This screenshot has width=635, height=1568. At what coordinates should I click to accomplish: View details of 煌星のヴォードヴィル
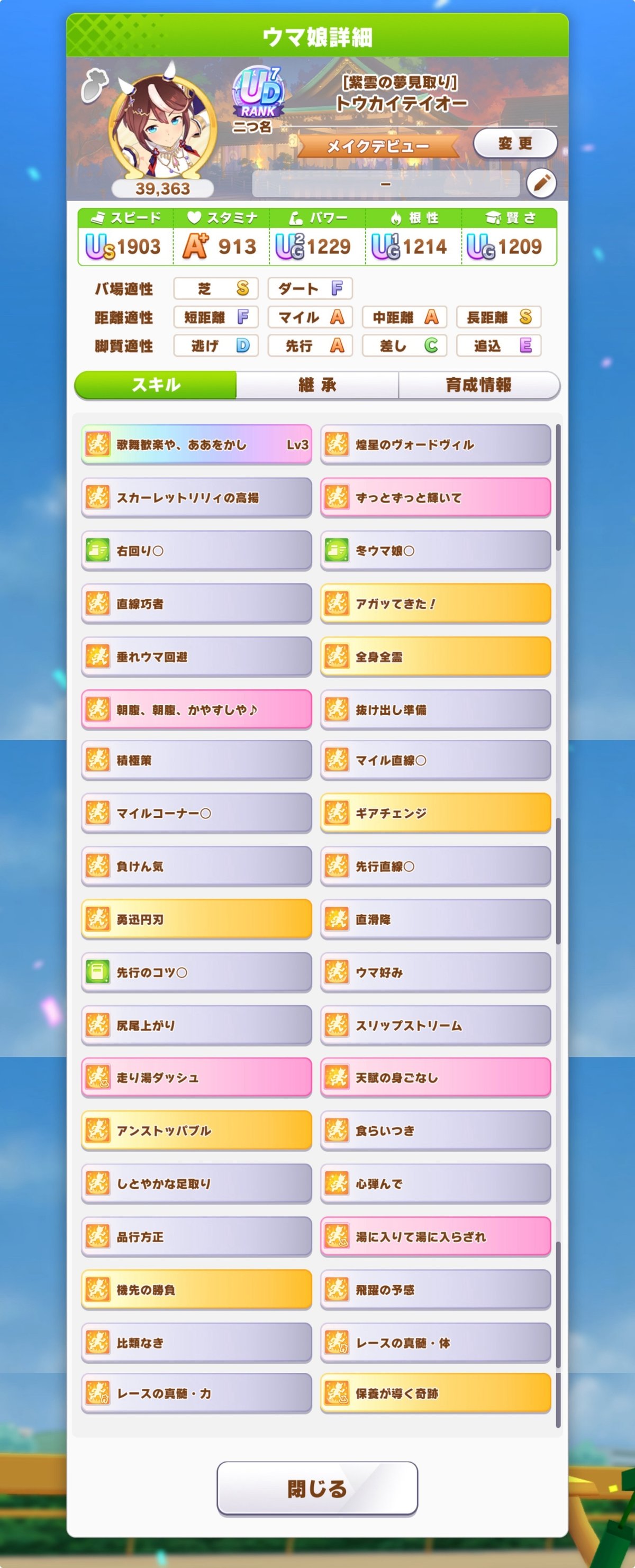436,444
